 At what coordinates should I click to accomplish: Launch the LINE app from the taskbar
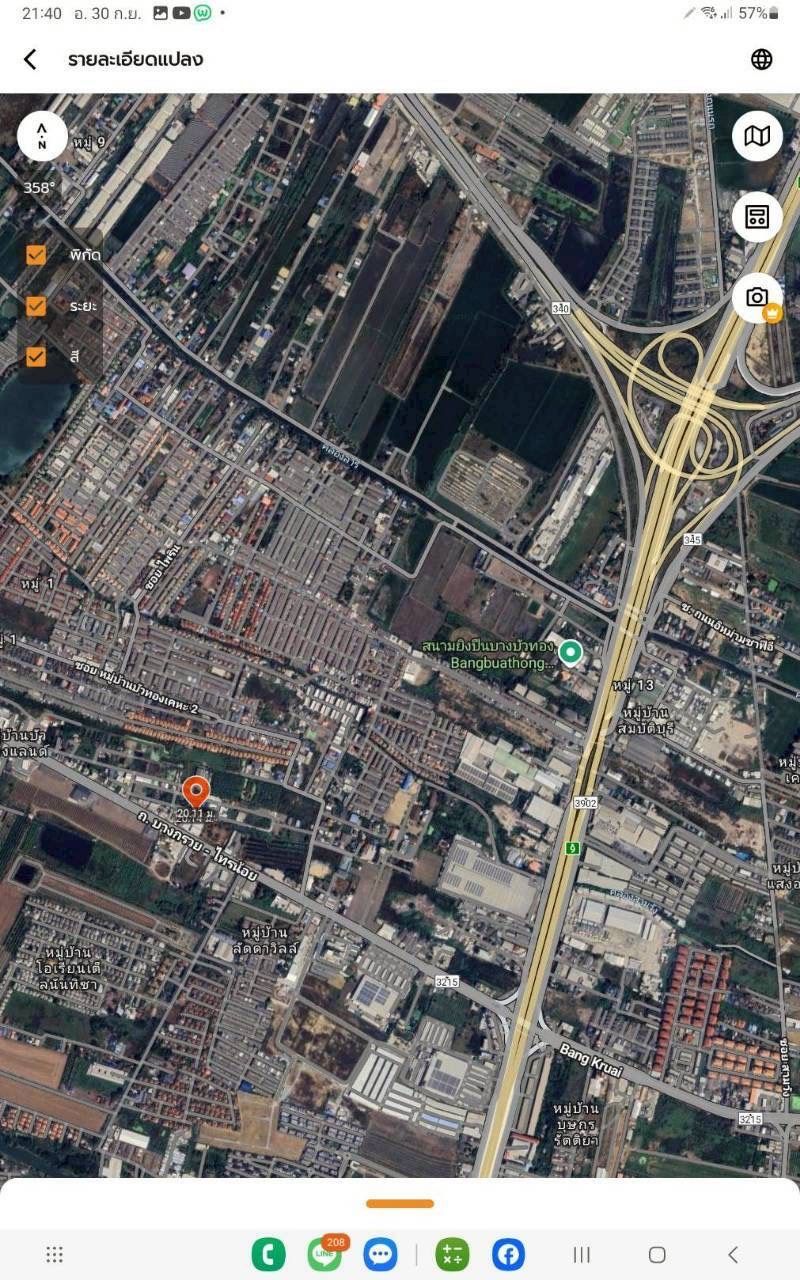(x=324, y=1254)
